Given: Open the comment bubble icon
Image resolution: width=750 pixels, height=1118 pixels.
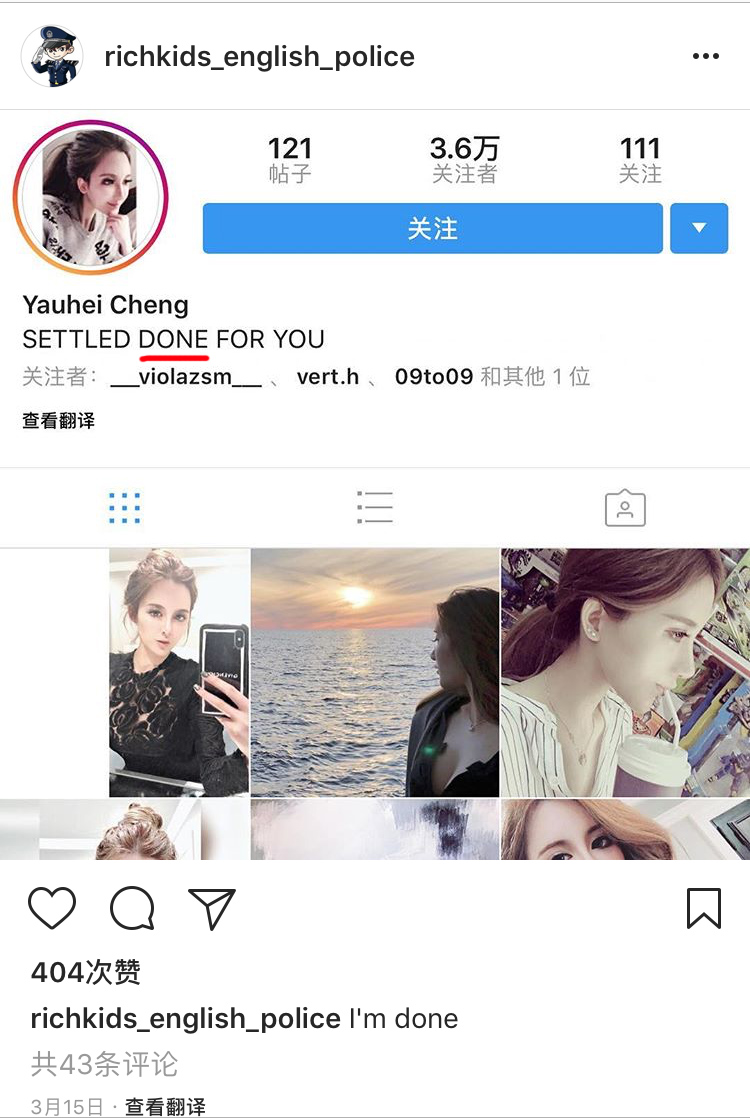Looking at the screenshot, I should tap(132, 908).
